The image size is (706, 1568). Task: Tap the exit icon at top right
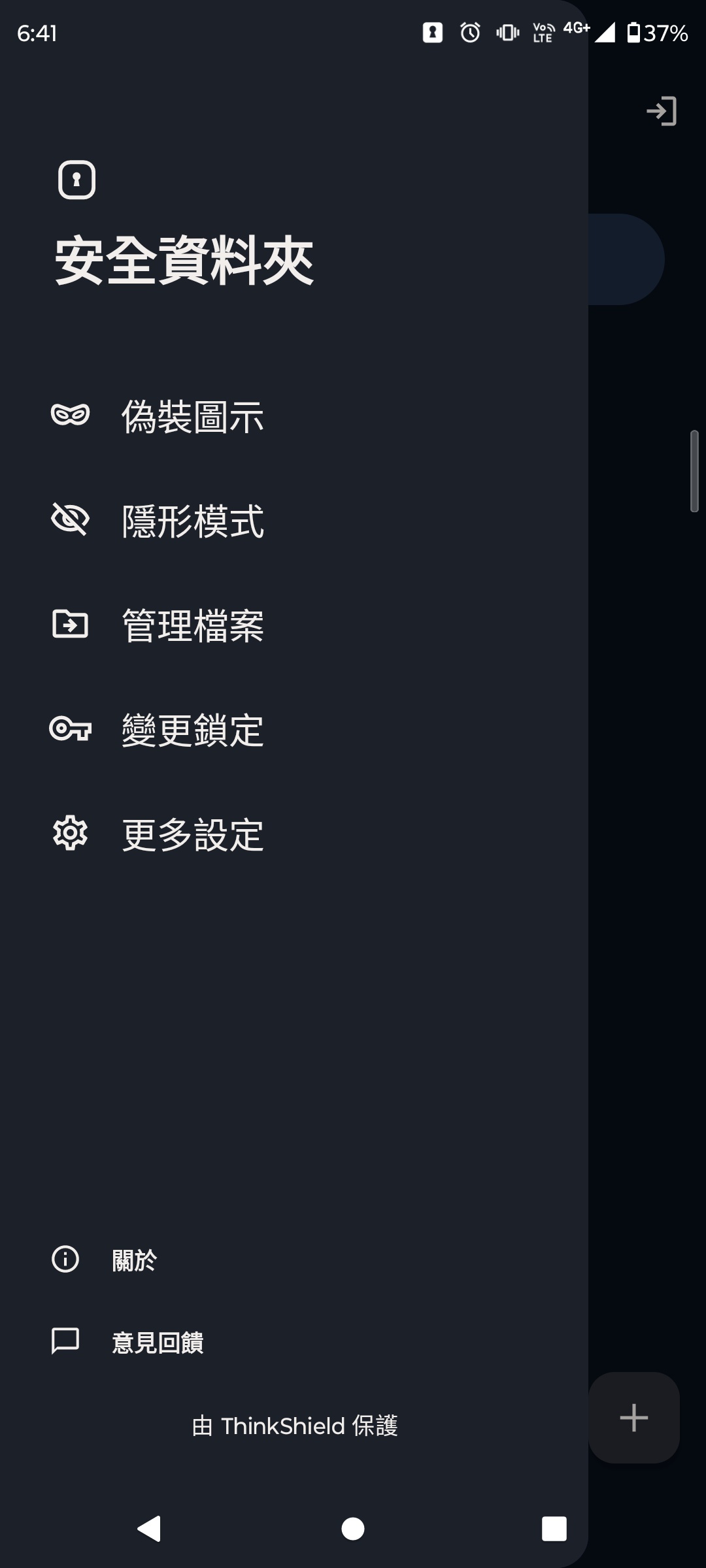pyautogui.click(x=661, y=111)
